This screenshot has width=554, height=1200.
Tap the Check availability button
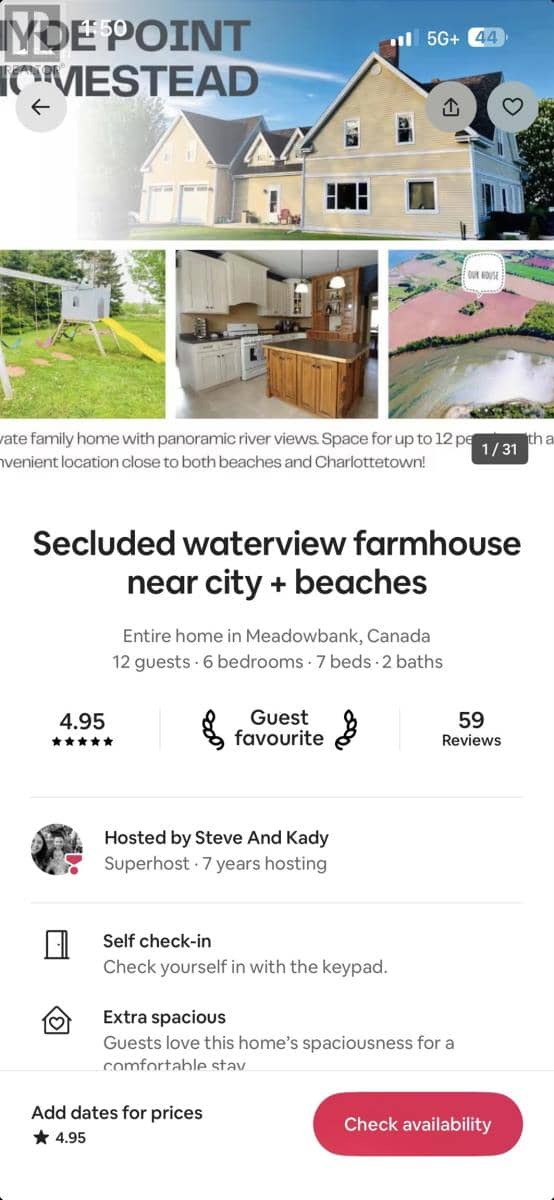tap(418, 1124)
